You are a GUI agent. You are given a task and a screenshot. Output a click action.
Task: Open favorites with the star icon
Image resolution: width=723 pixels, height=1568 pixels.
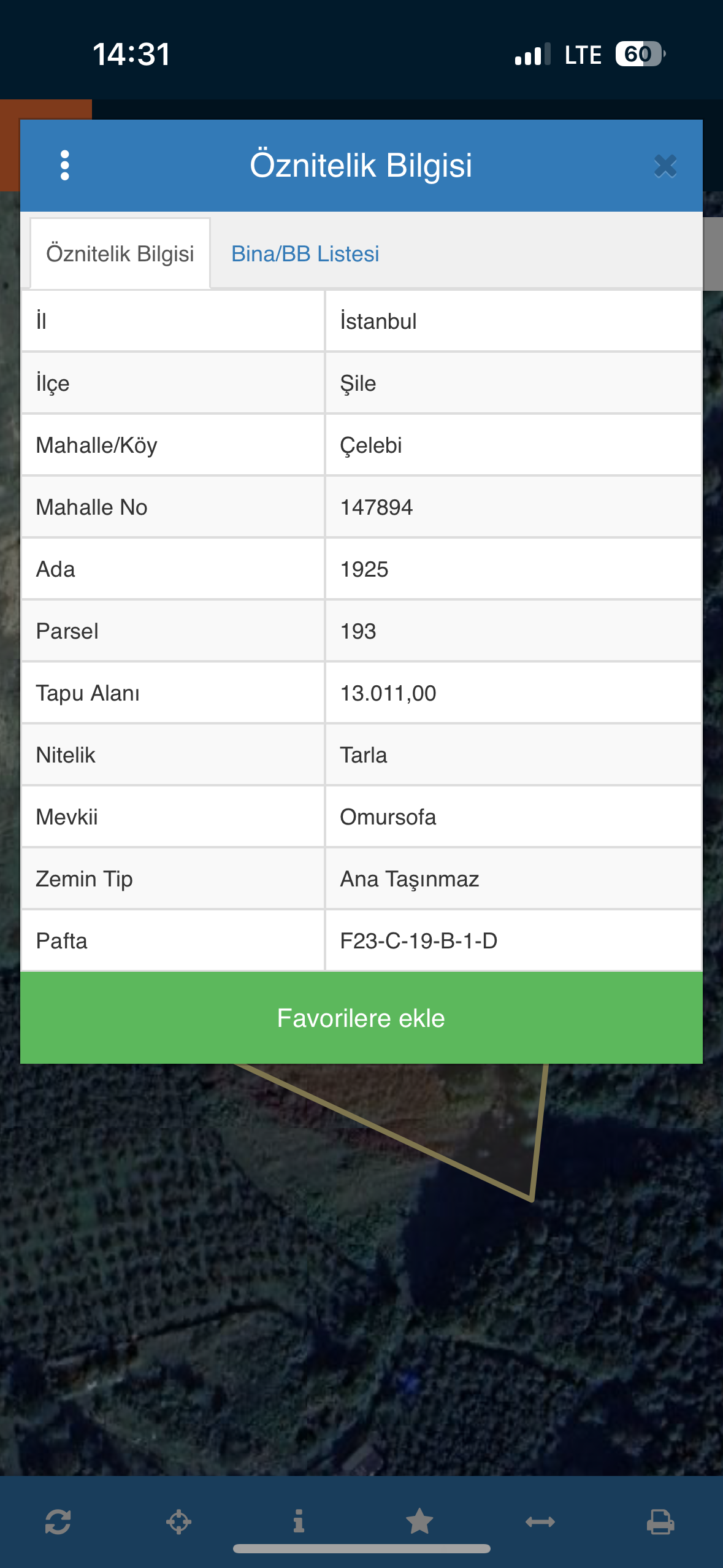(419, 1521)
